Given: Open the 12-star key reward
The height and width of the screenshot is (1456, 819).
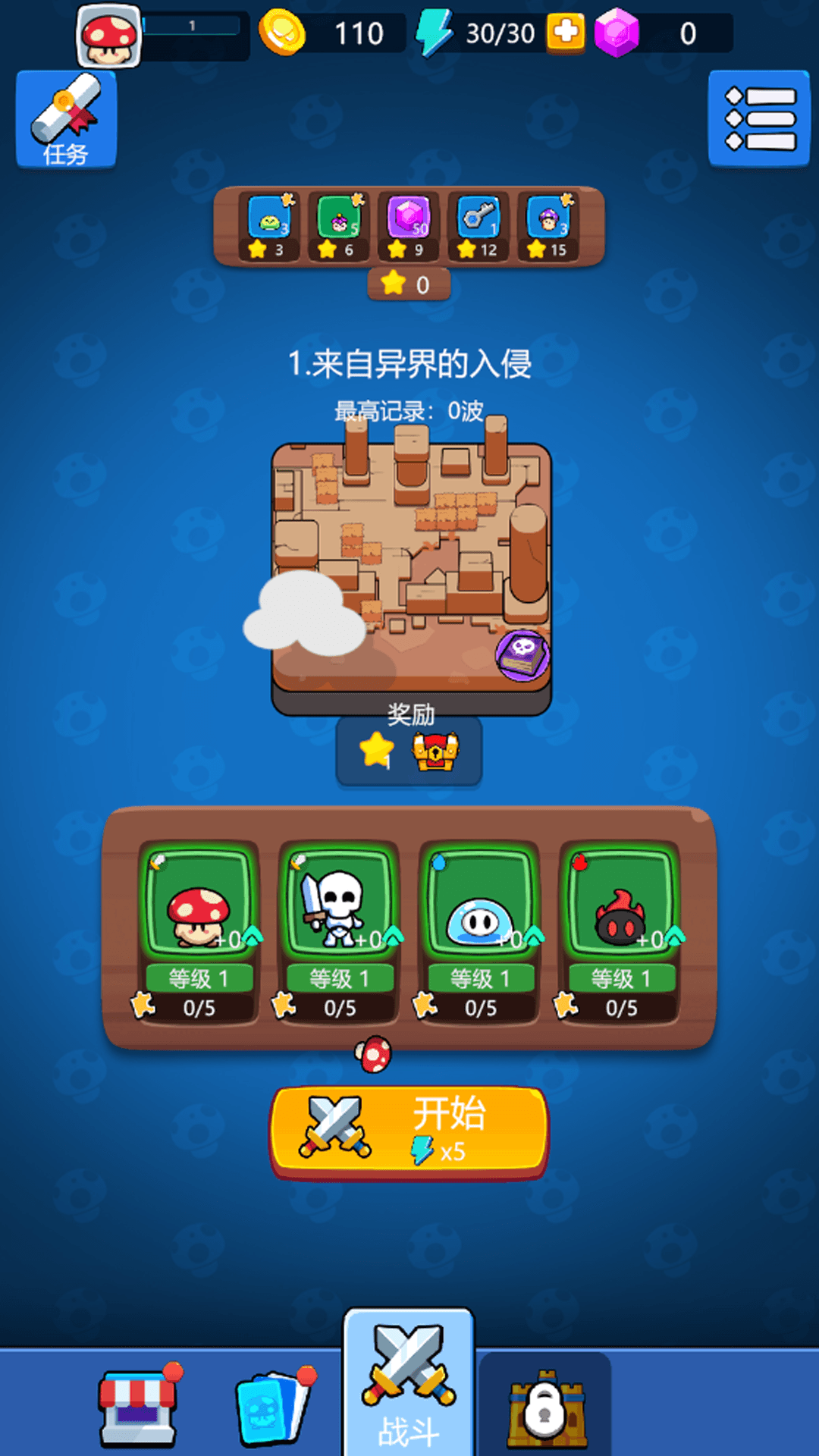Looking at the screenshot, I should [x=479, y=226].
